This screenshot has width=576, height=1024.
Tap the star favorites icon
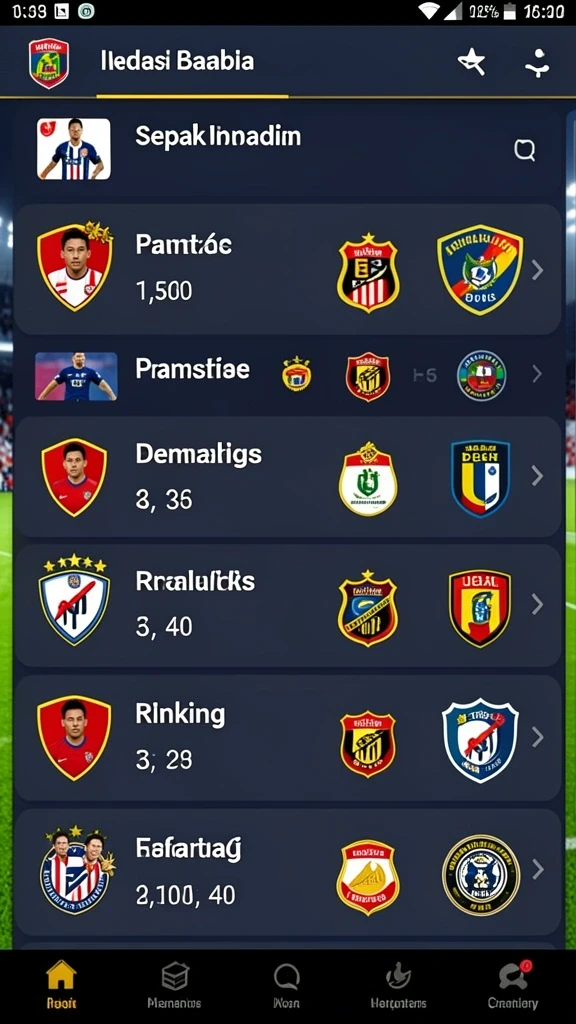(472, 63)
